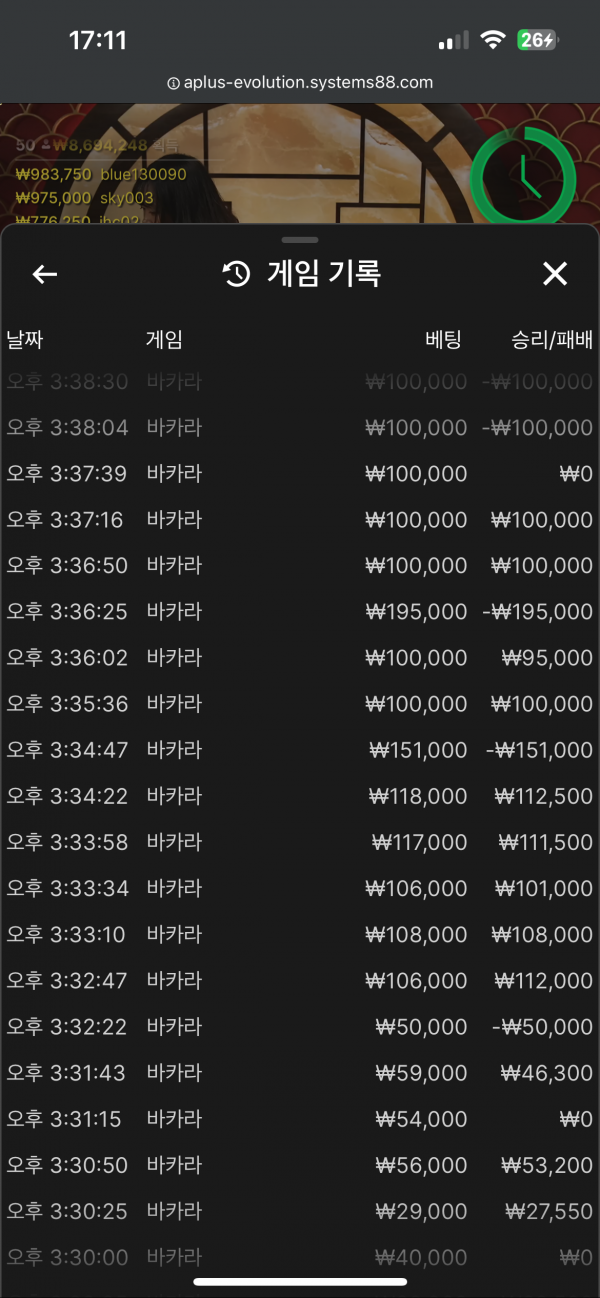Open the 오후 3:30:25 바카라 record
Image resolution: width=600 pixels, height=1298 pixels.
300,1211
